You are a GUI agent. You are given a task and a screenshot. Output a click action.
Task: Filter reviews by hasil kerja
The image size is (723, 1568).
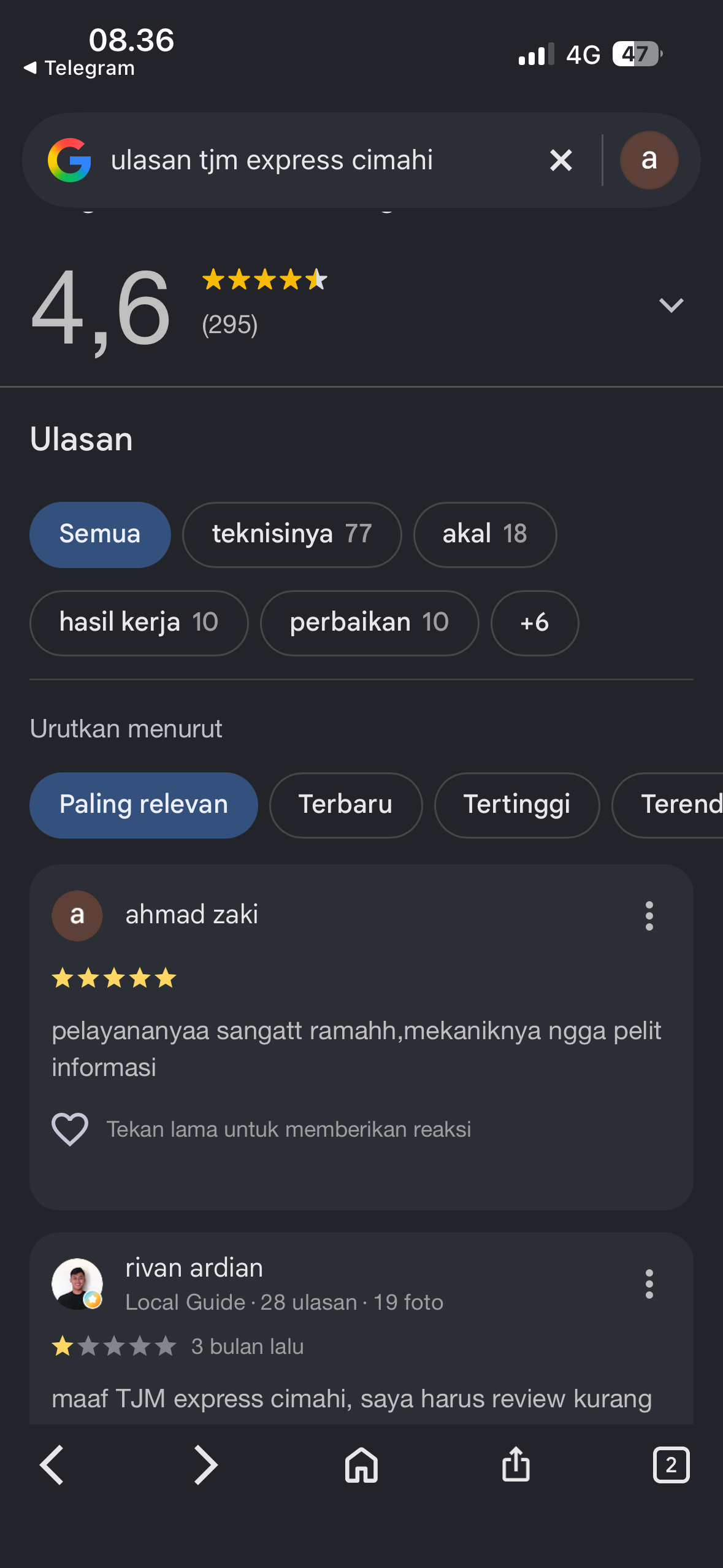point(139,623)
